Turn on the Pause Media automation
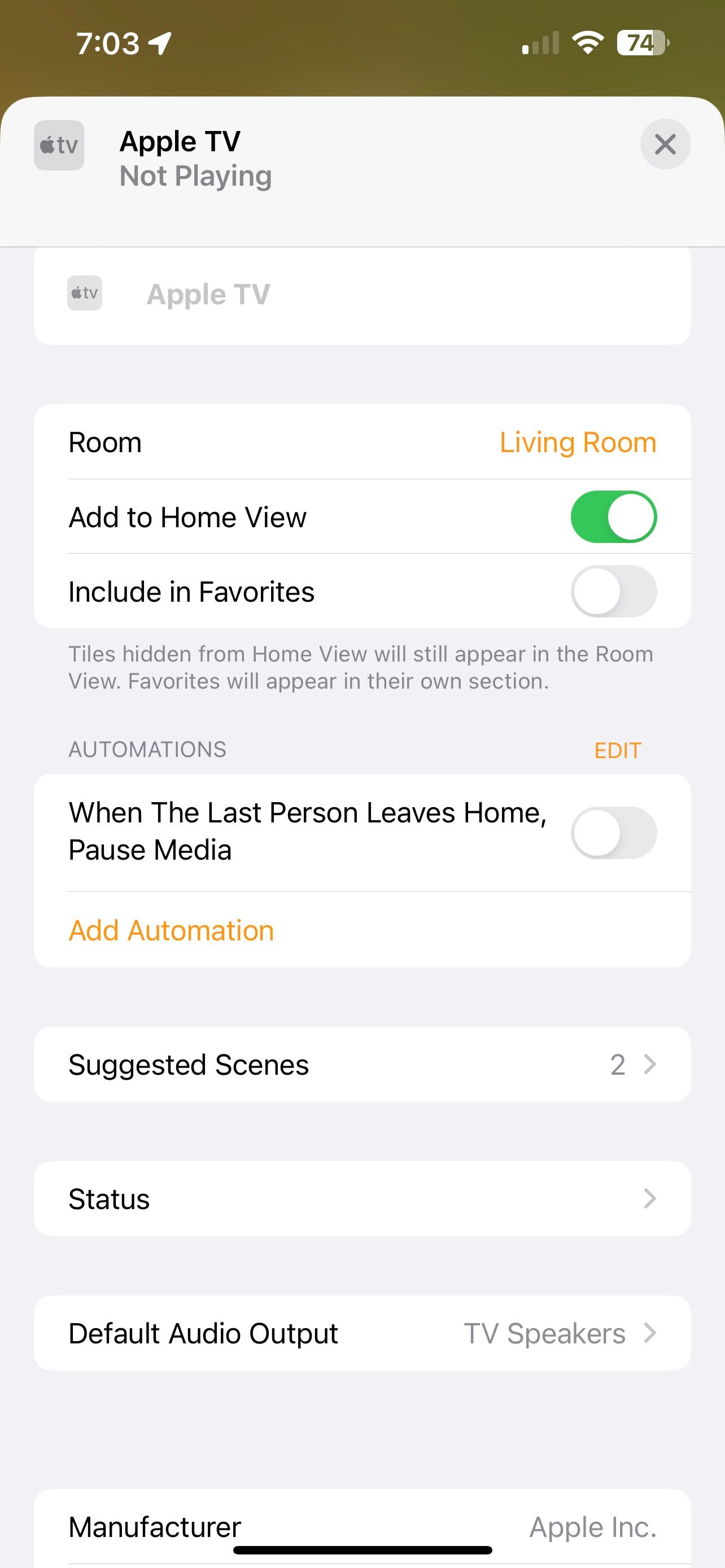 (x=613, y=832)
